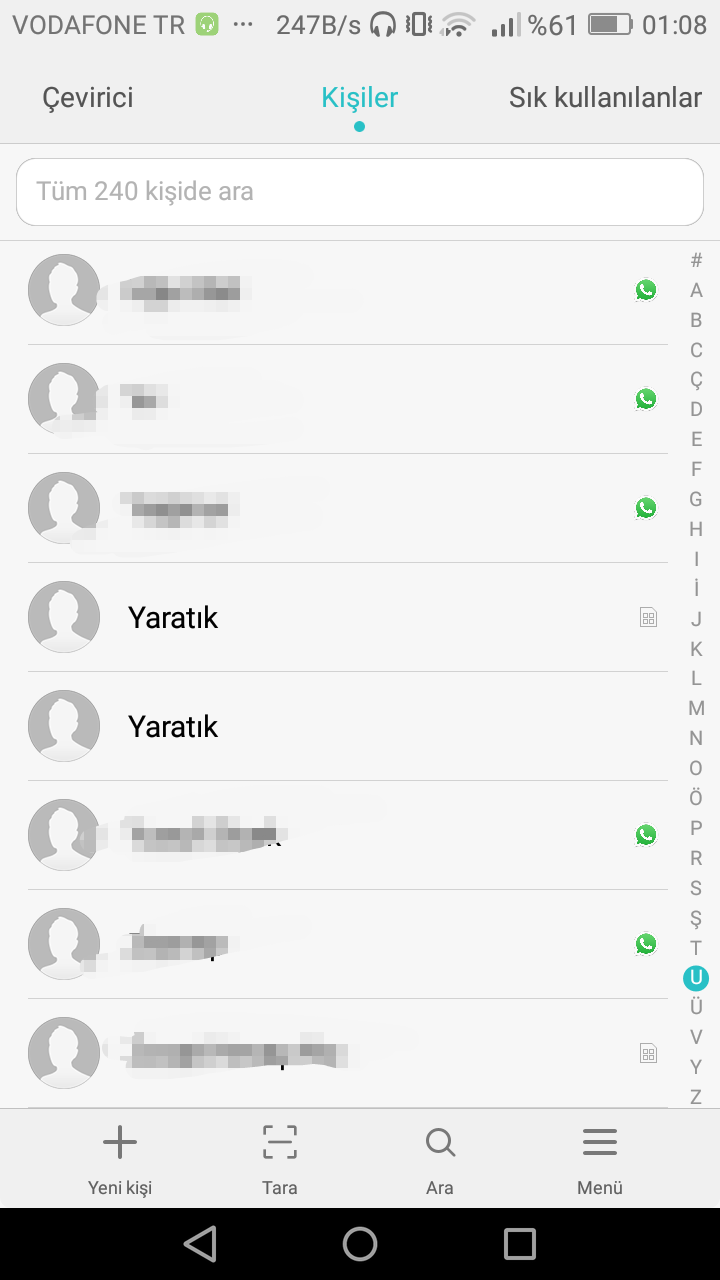Tap the Ara search button

(440, 1160)
